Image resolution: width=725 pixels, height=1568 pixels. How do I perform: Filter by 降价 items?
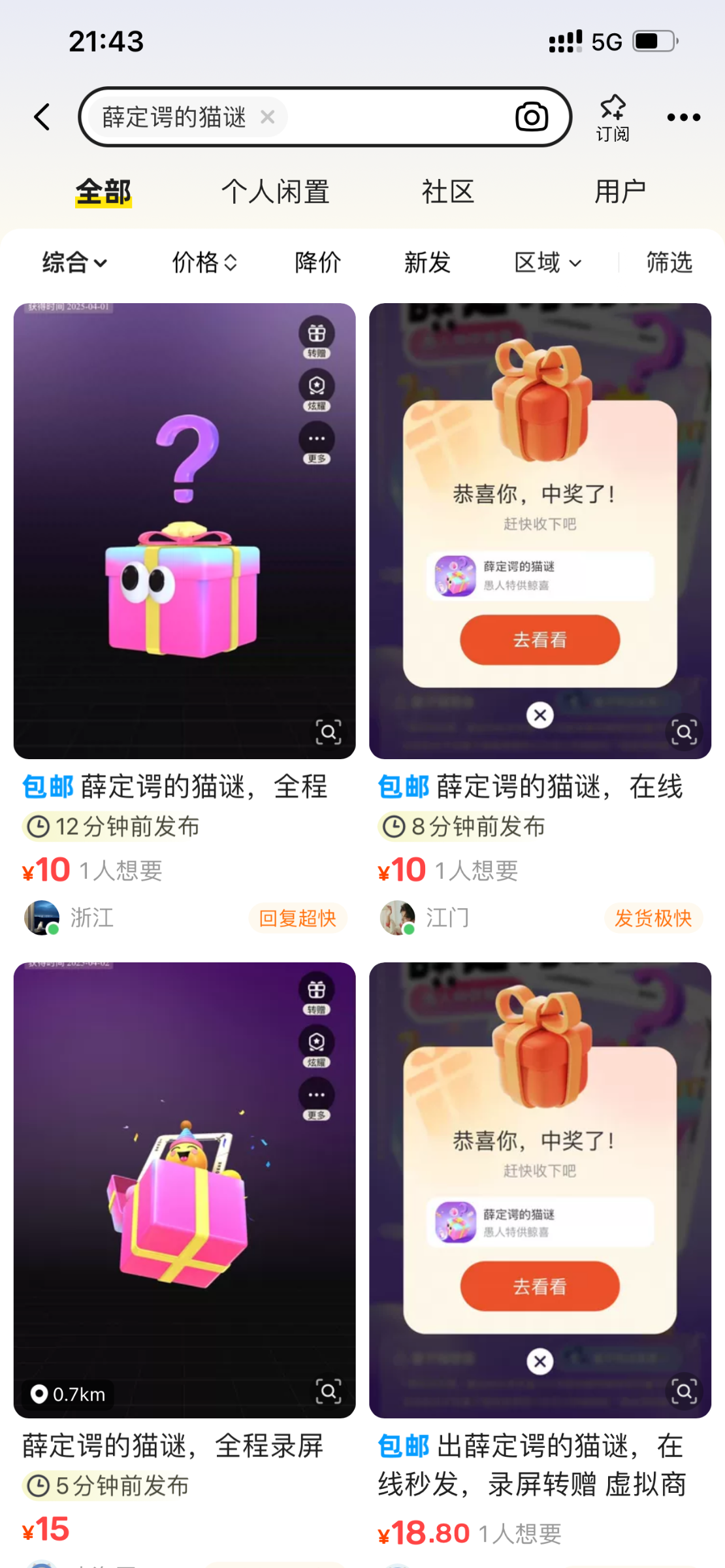point(317,263)
